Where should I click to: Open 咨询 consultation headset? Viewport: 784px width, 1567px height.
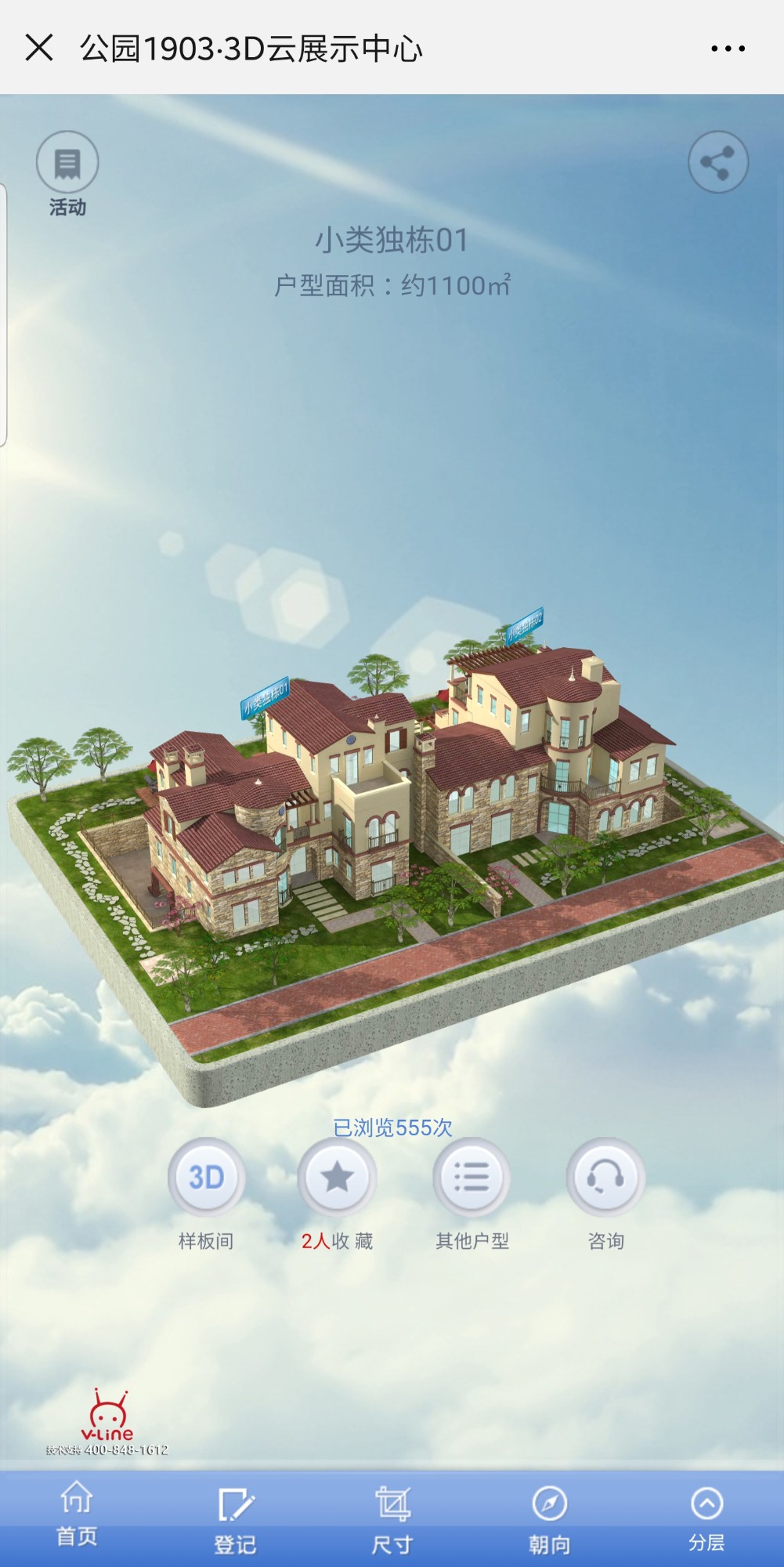pyautogui.click(x=605, y=1178)
